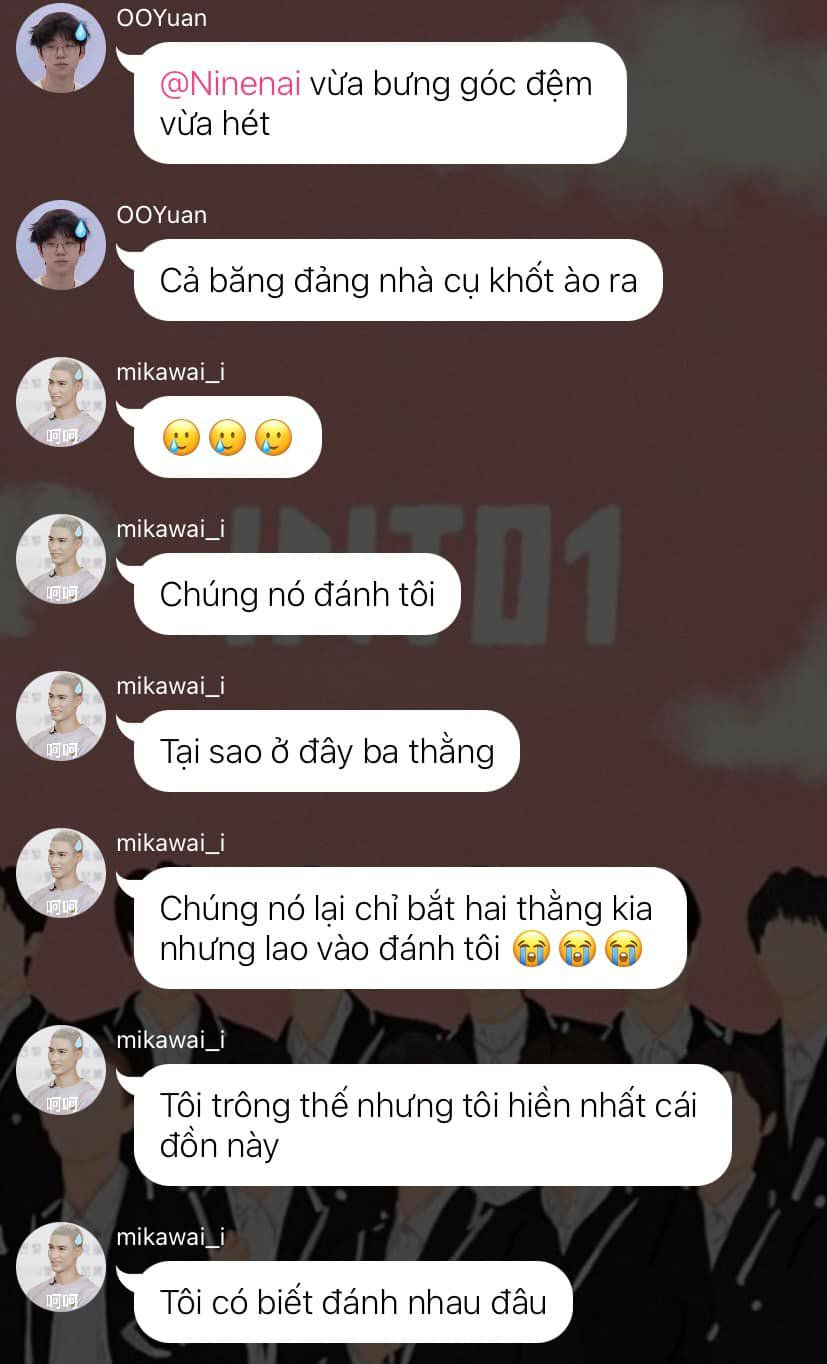This screenshot has height=1364, width=827.
Task: View mikawai_i's profile from "Tôi có biết đánh nhau đâu"
Action: [61, 1267]
